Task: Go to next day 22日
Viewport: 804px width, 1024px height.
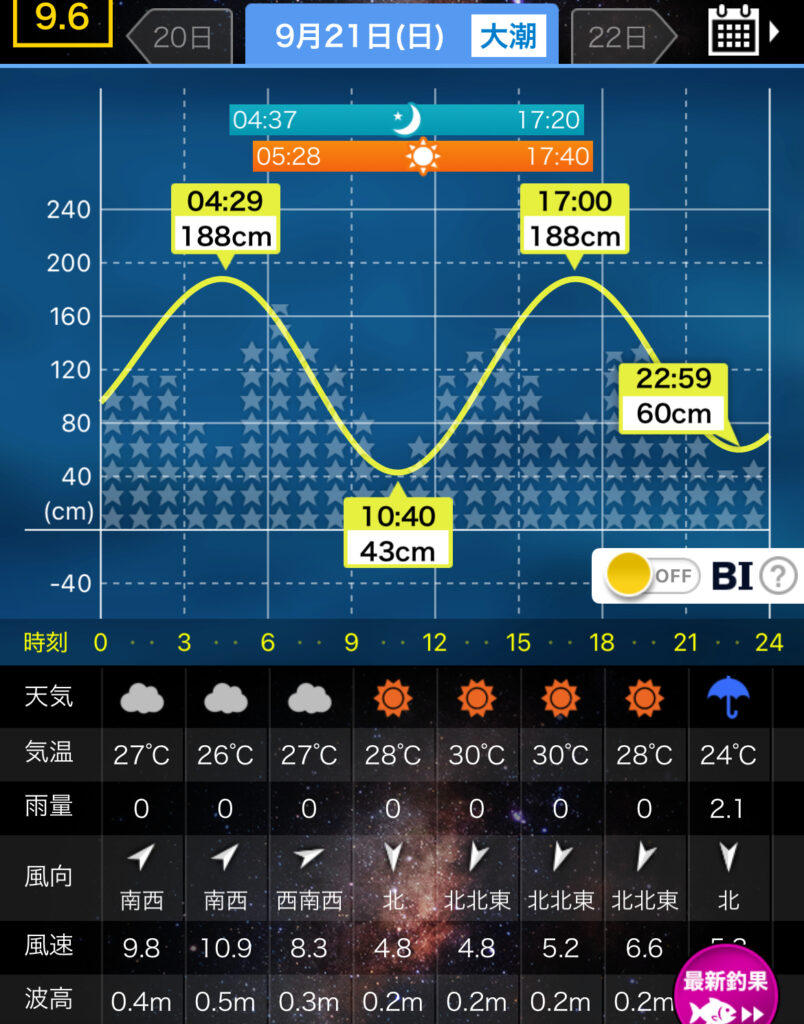Action: point(617,37)
